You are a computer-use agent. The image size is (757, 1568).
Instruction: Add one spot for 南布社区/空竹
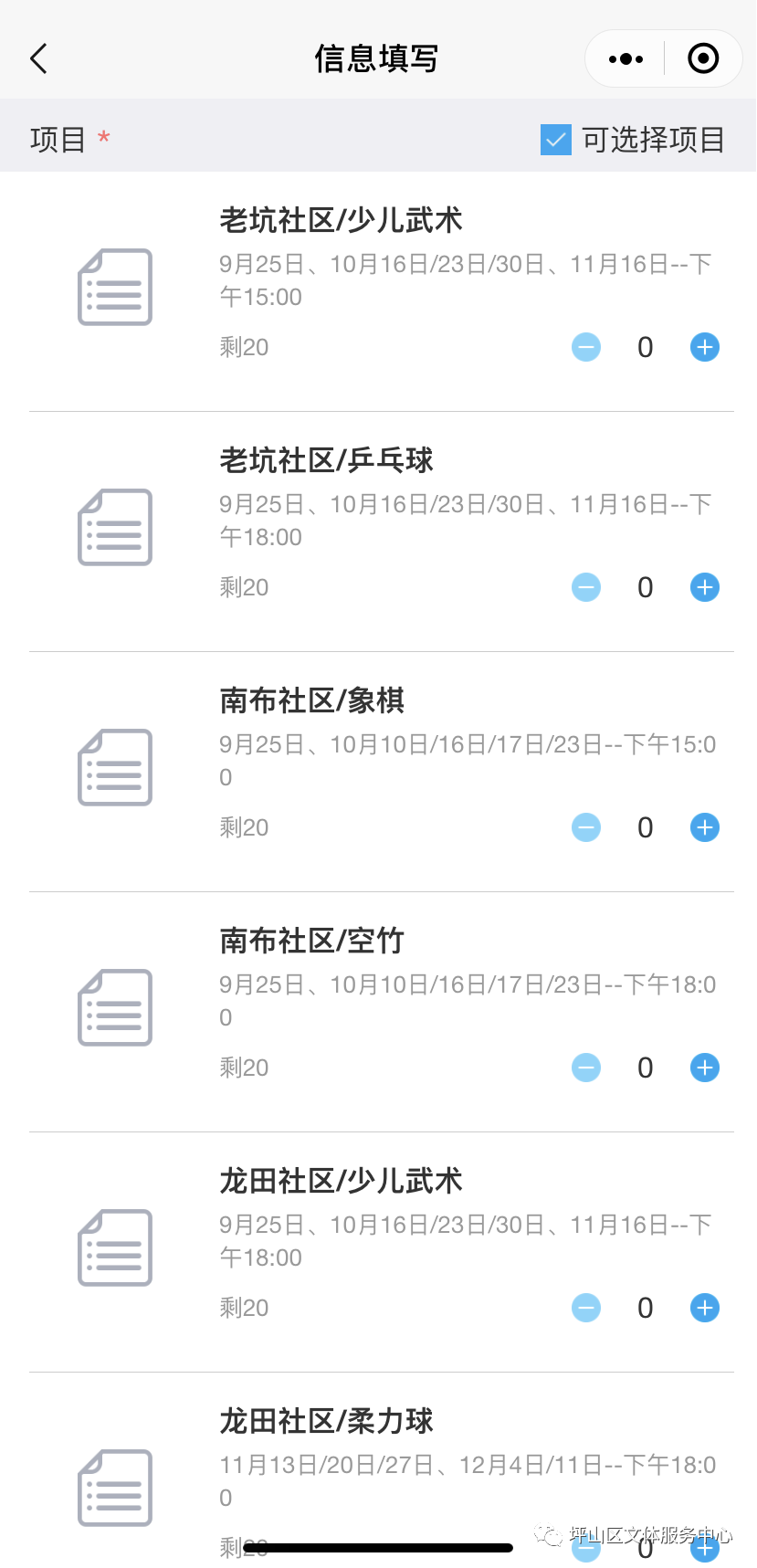pyautogui.click(x=704, y=1068)
